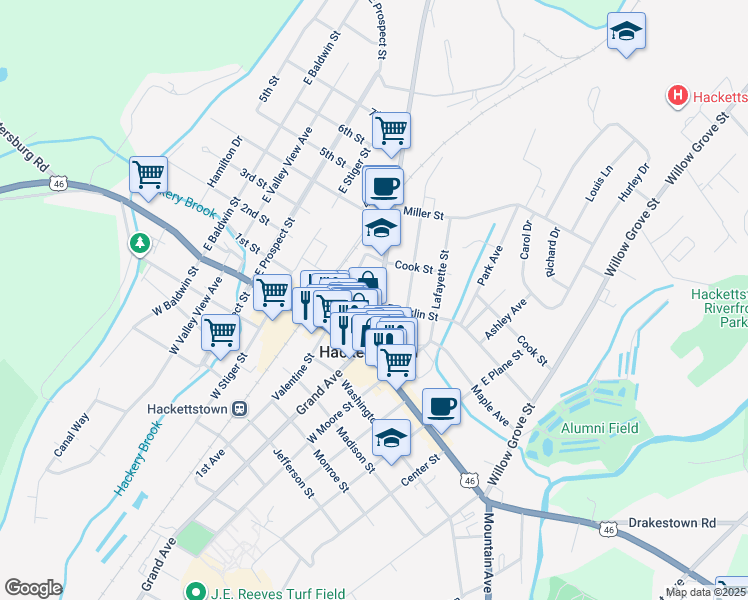Tap the school pin near Center St
Image resolution: width=748 pixels, height=600 pixels.
pyautogui.click(x=391, y=438)
